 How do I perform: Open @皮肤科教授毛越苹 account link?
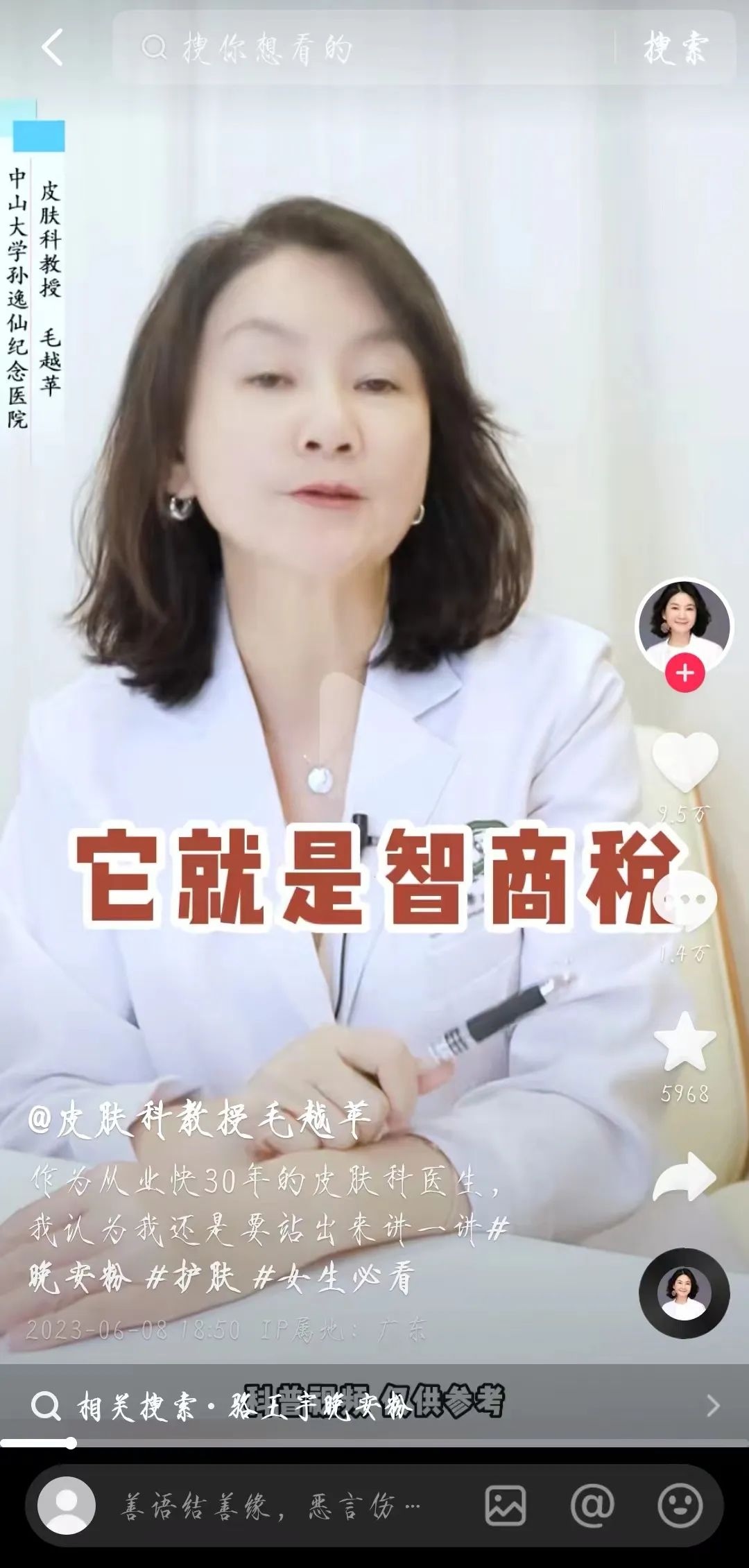click(200, 1119)
